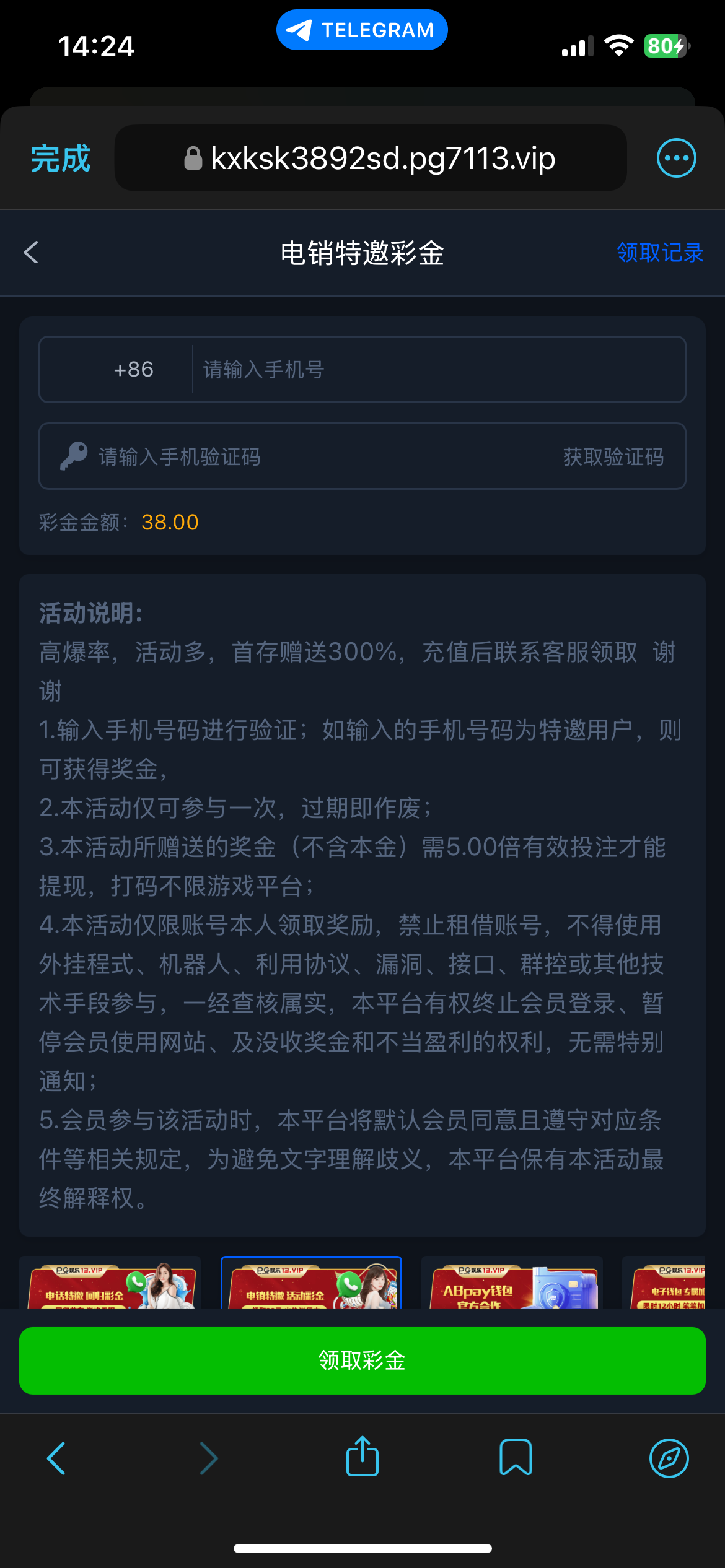Bookmark this page from the toolbar
Screen dimensions: 725x1568
tap(516, 1458)
